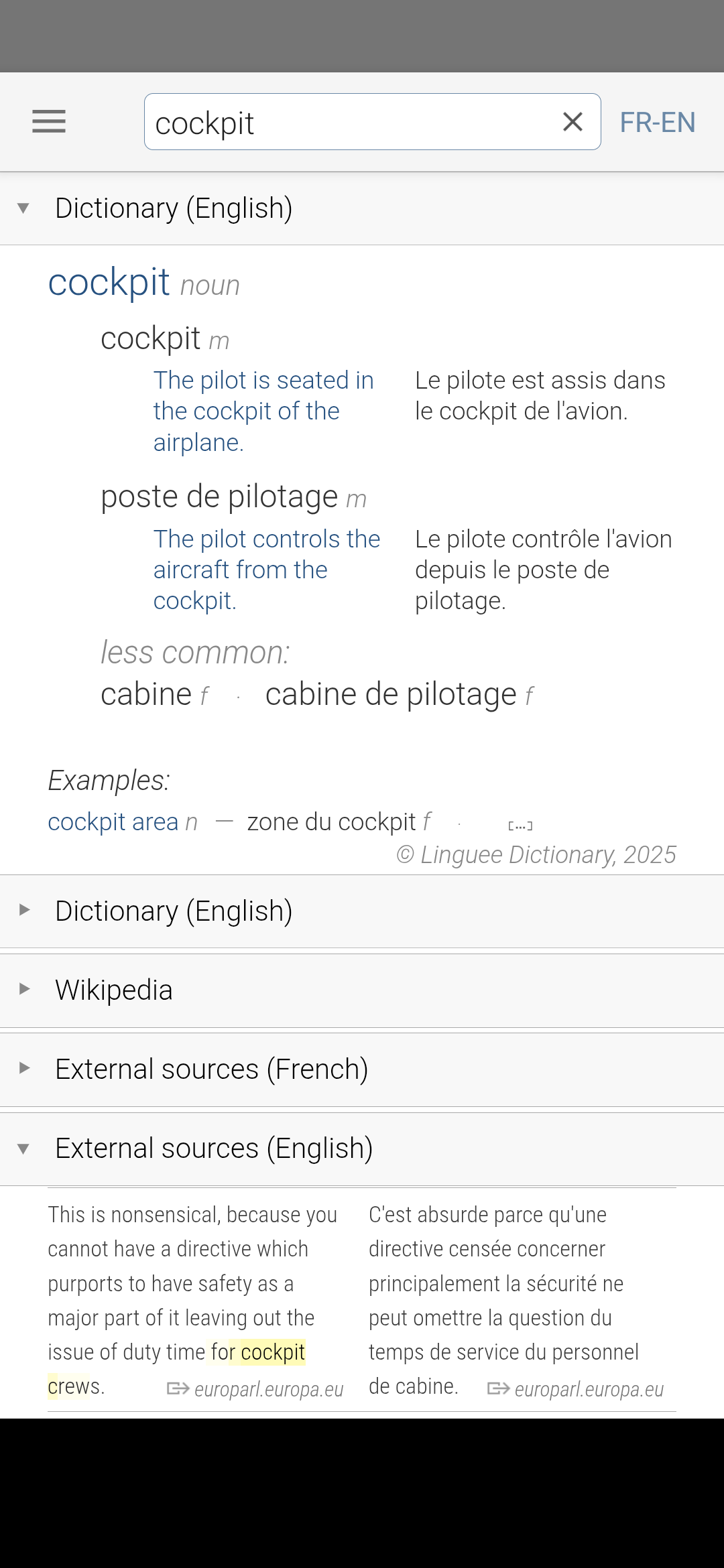Expand External sources (French)
The image size is (724, 1568).
[x=362, y=1069]
